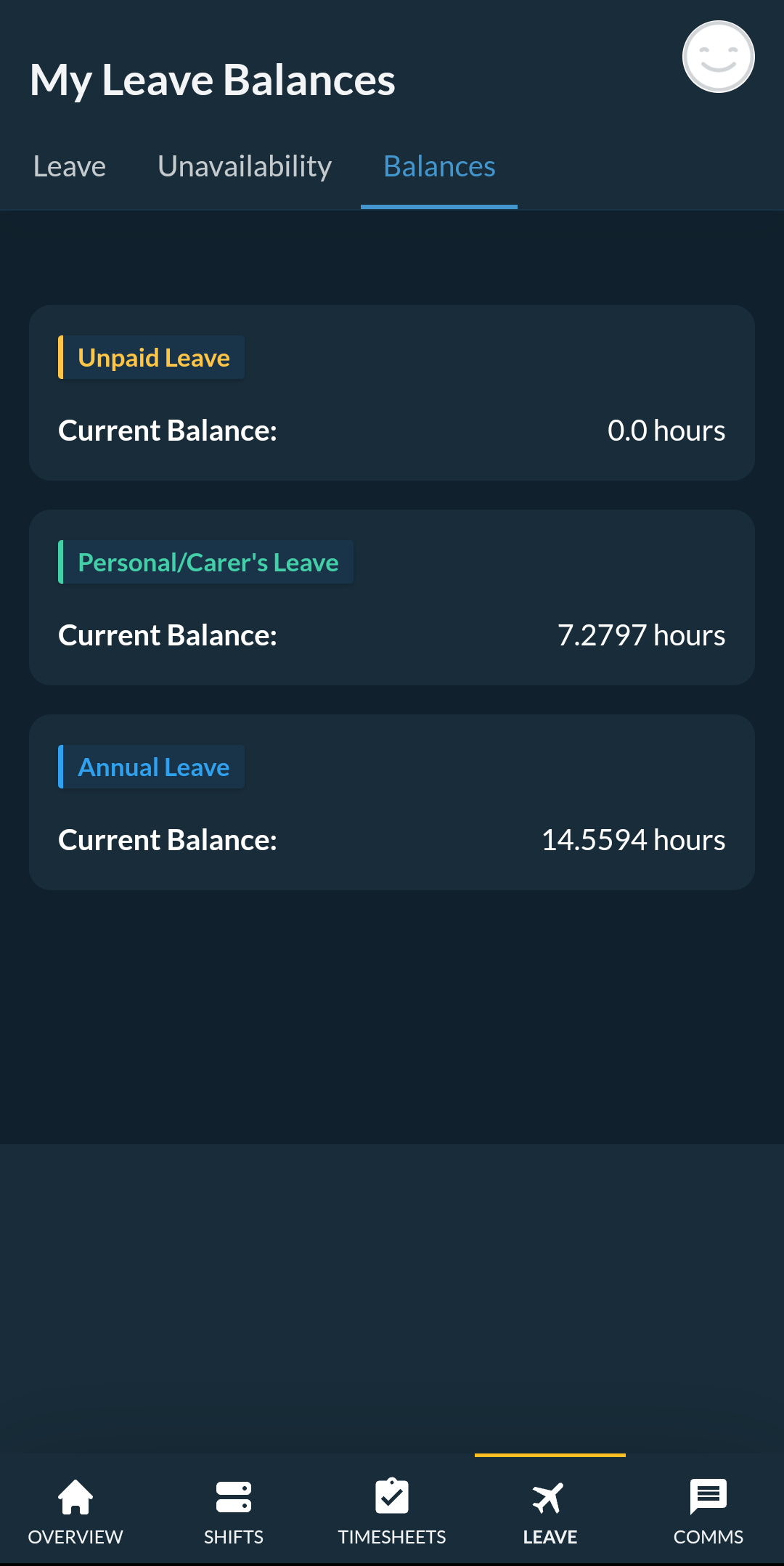Image resolution: width=784 pixels, height=1566 pixels.
Task: Switch to the Leave top tab
Action: (x=70, y=167)
